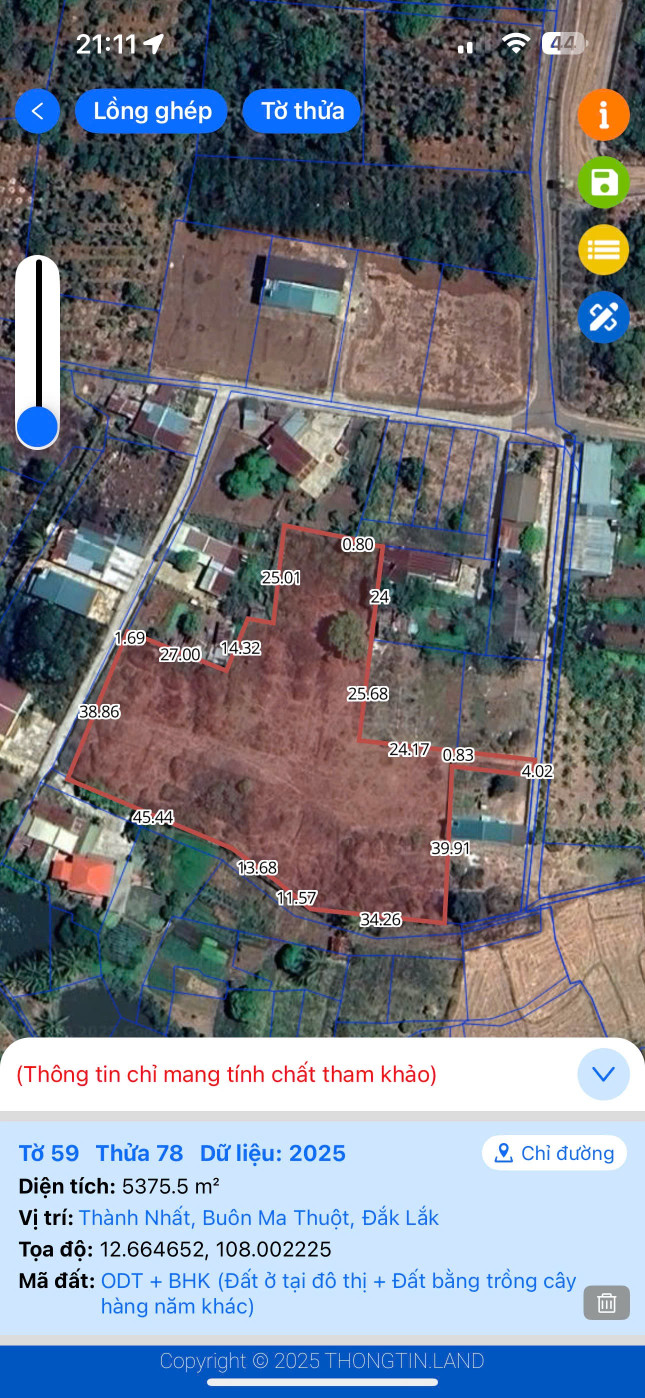Viewport: 645px width, 1398px height.
Task: Activate the blue measuring tool icon
Action: coord(603,317)
